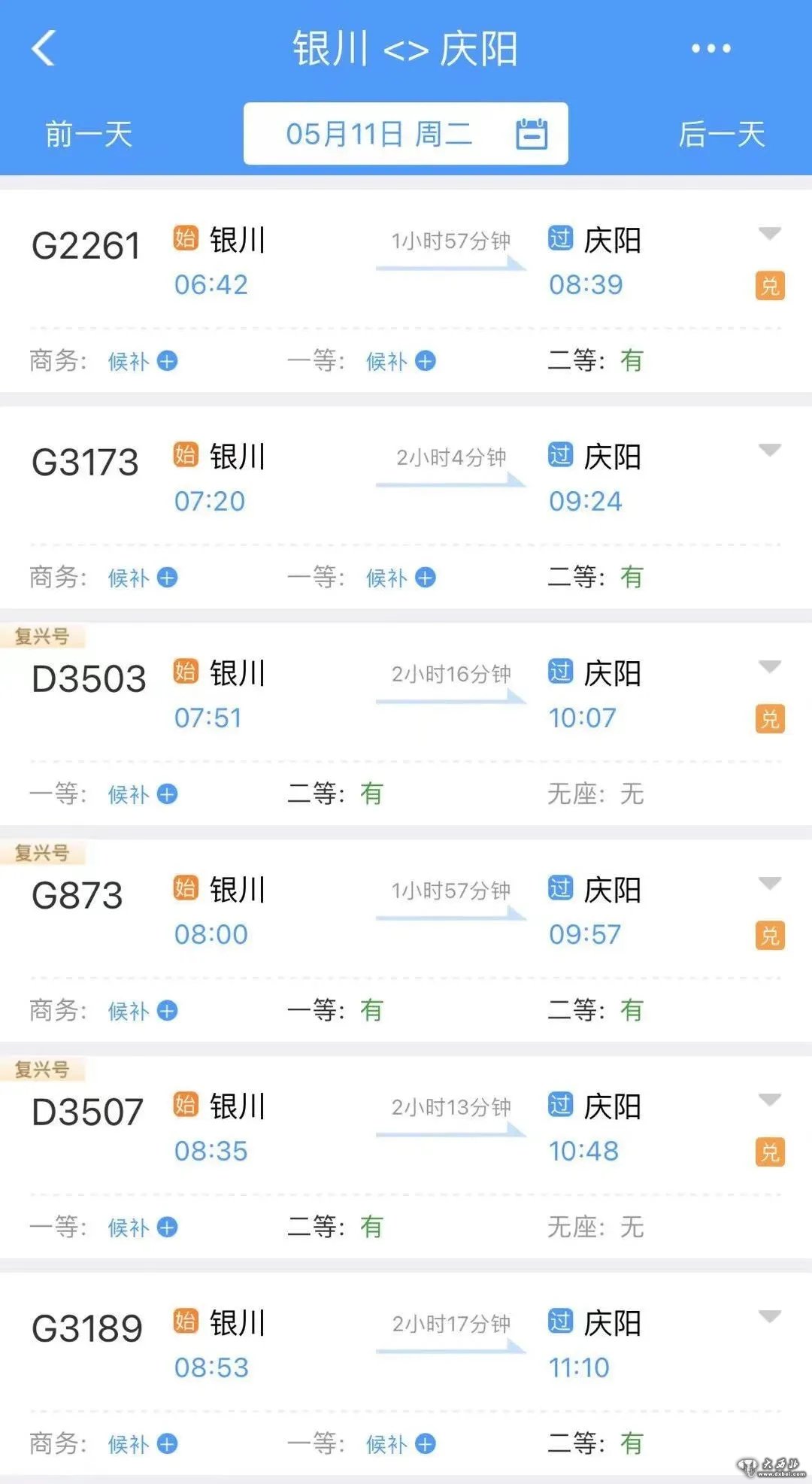The height and width of the screenshot is (1484, 812).
Task: Switch to the previous day 前一天
Action: pos(89,135)
